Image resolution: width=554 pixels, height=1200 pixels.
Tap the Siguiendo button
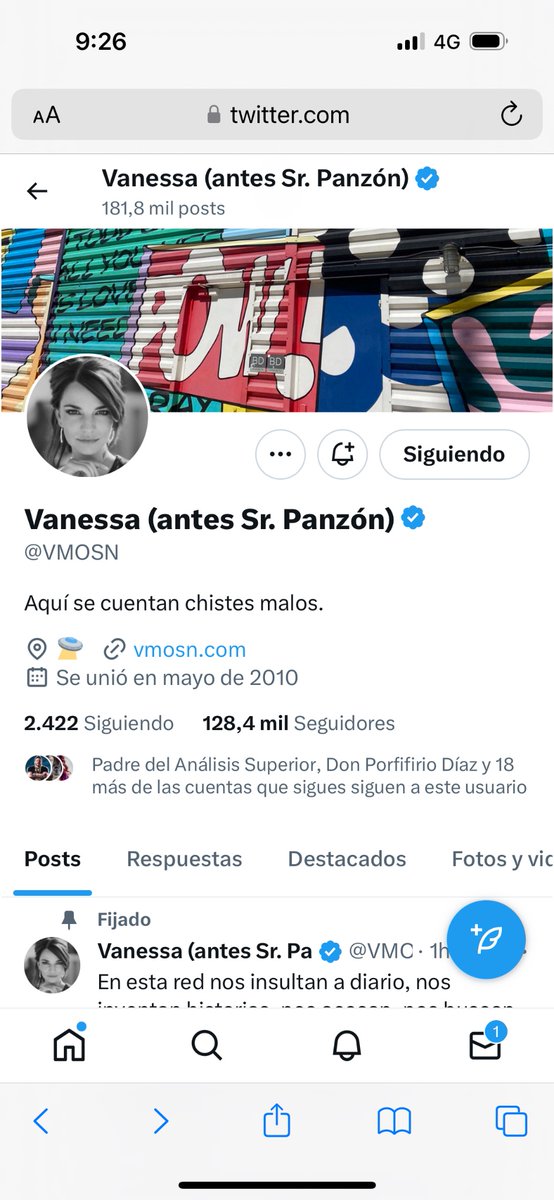coord(454,455)
